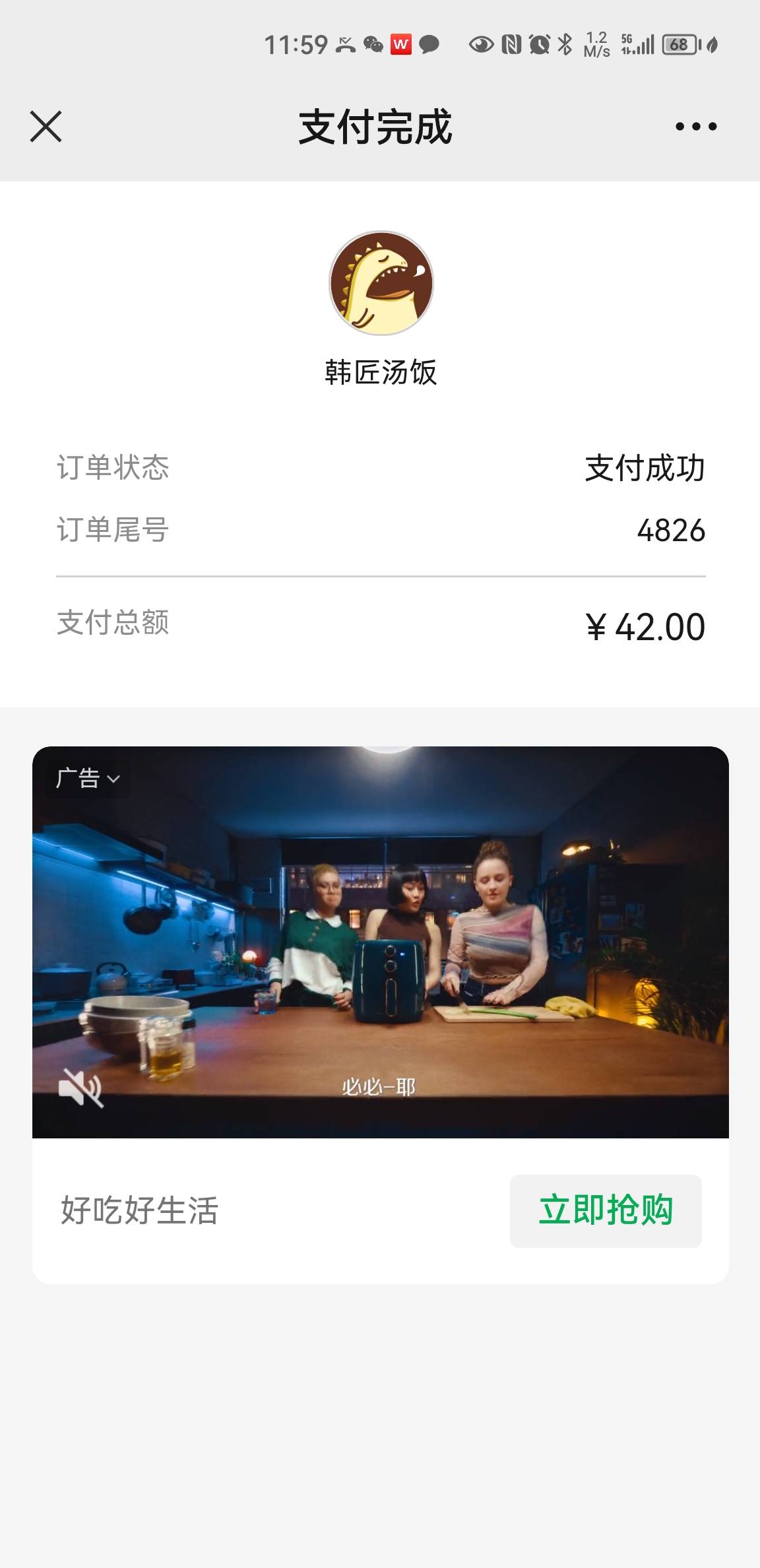Close the payment complete page
The image size is (760, 1568).
coord(46,126)
